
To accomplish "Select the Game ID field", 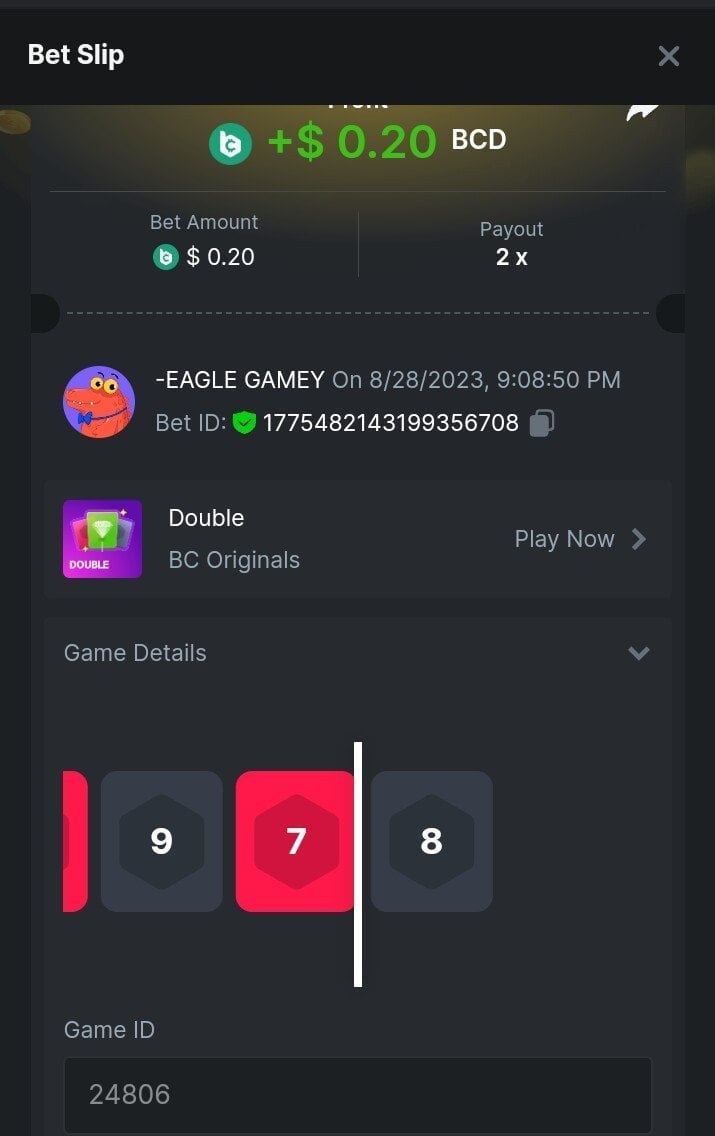I will 357,1094.
